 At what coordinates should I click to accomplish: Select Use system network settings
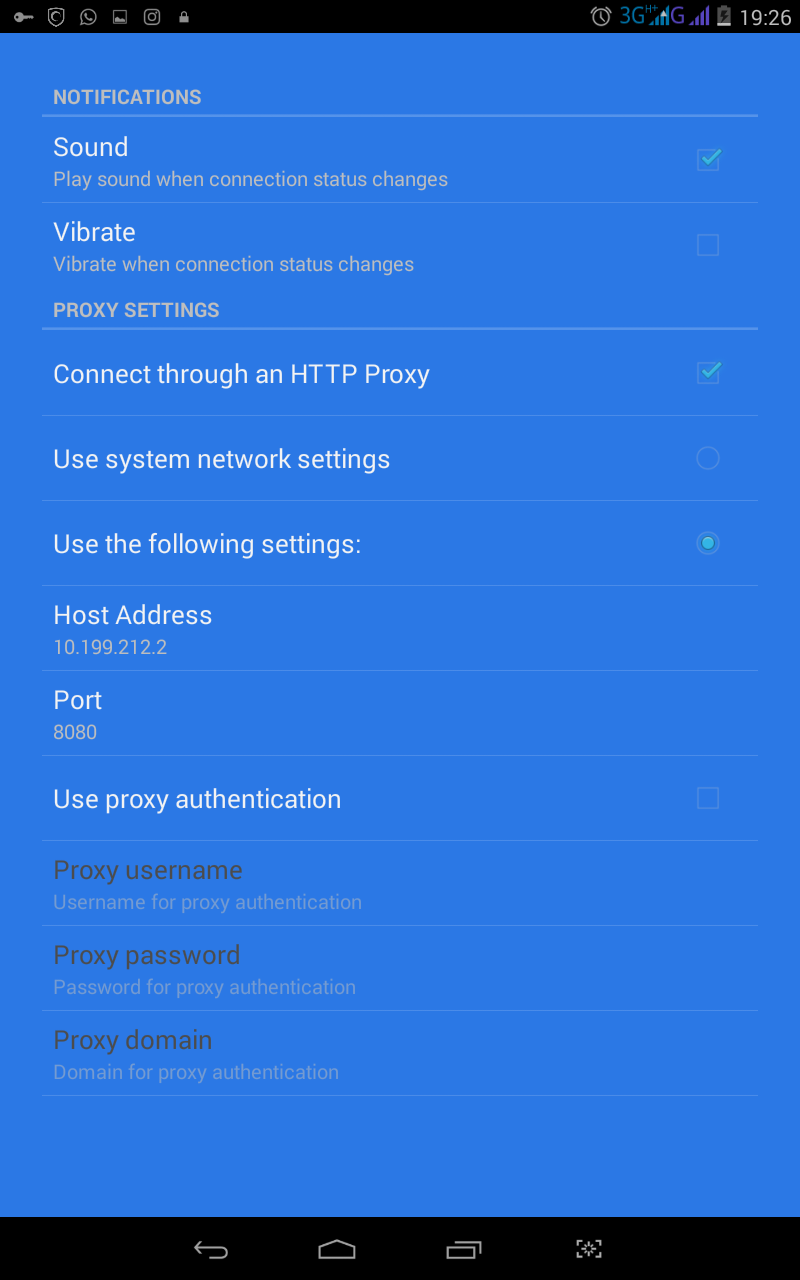(708, 458)
